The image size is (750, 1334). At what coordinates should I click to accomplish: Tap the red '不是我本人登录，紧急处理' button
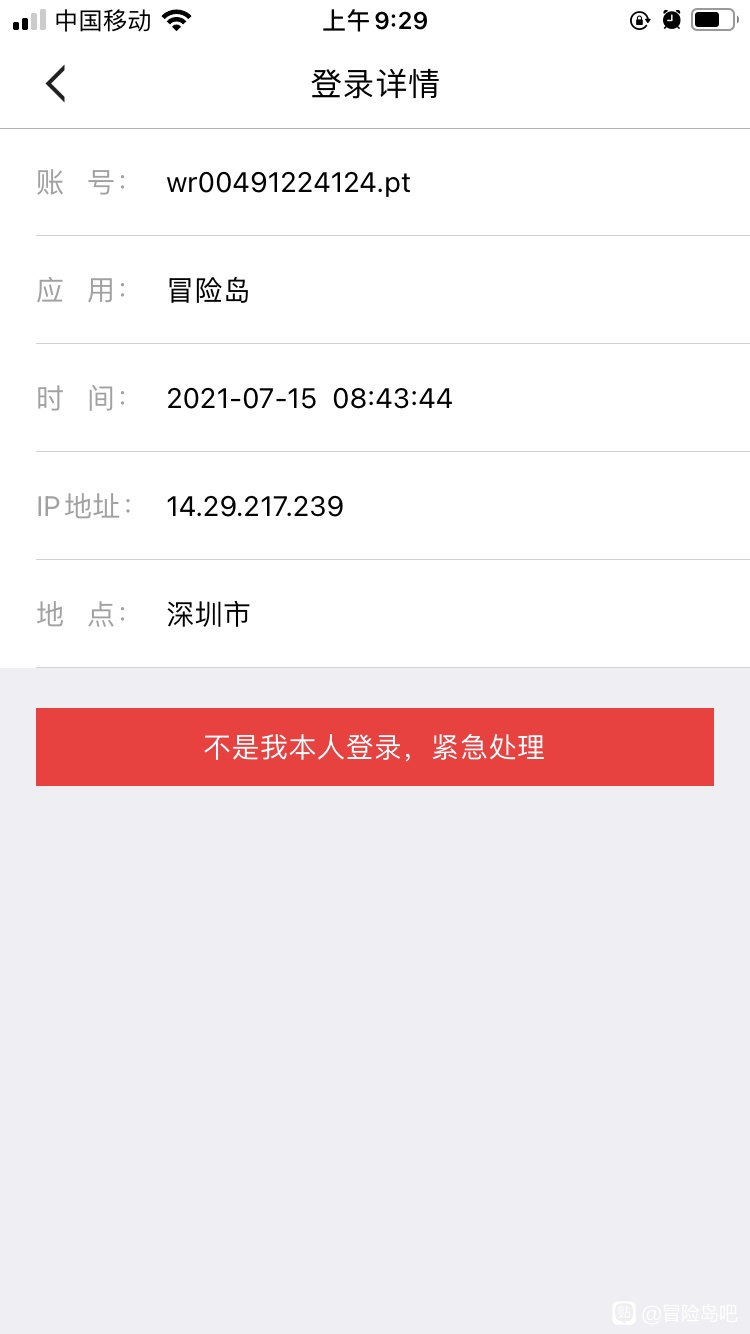pyautogui.click(x=375, y=747)
